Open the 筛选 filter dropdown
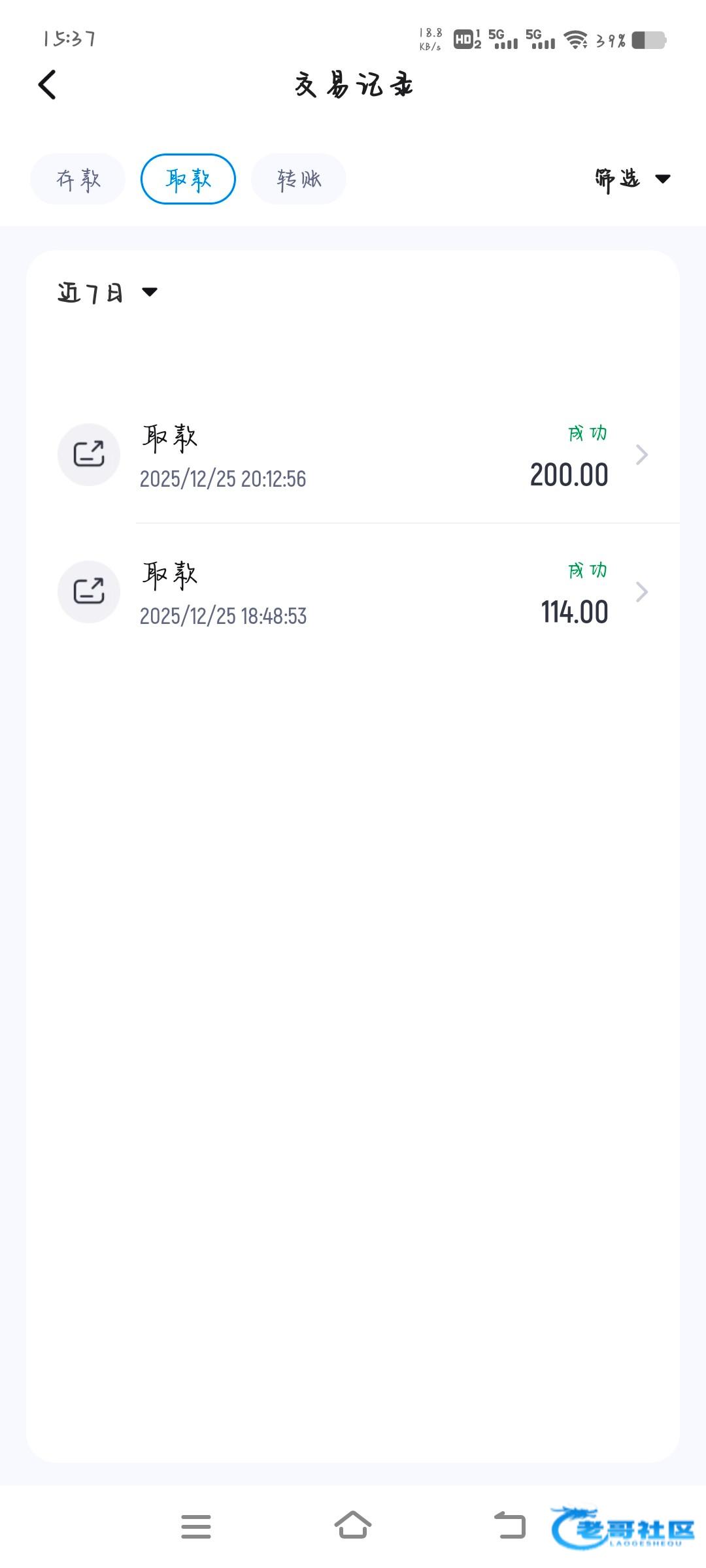 tap(632, 178)
